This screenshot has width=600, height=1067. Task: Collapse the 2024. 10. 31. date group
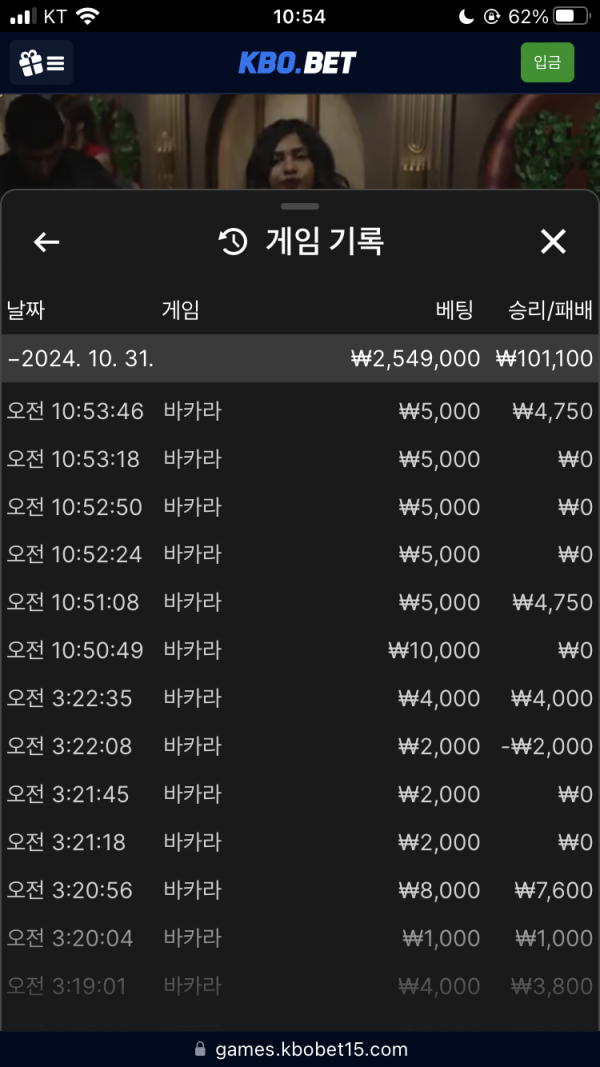[300, 358]
